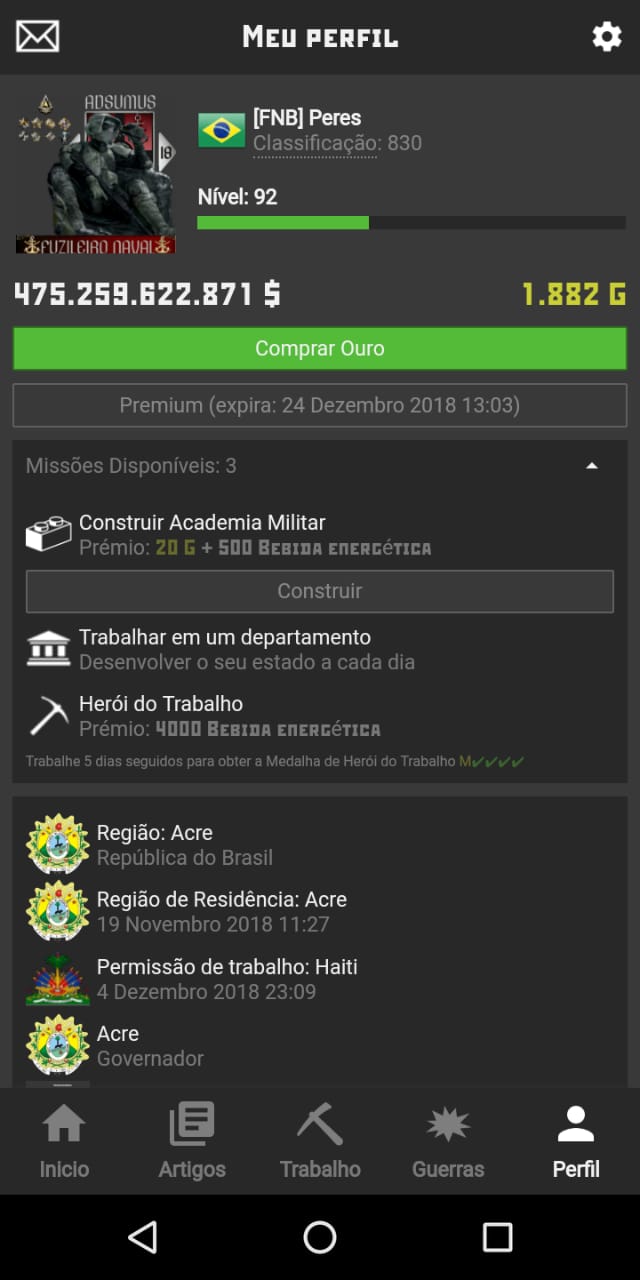Open the Premium expiry button
The height and width of the screenshot is (1280, 640).
pos(320,406)
